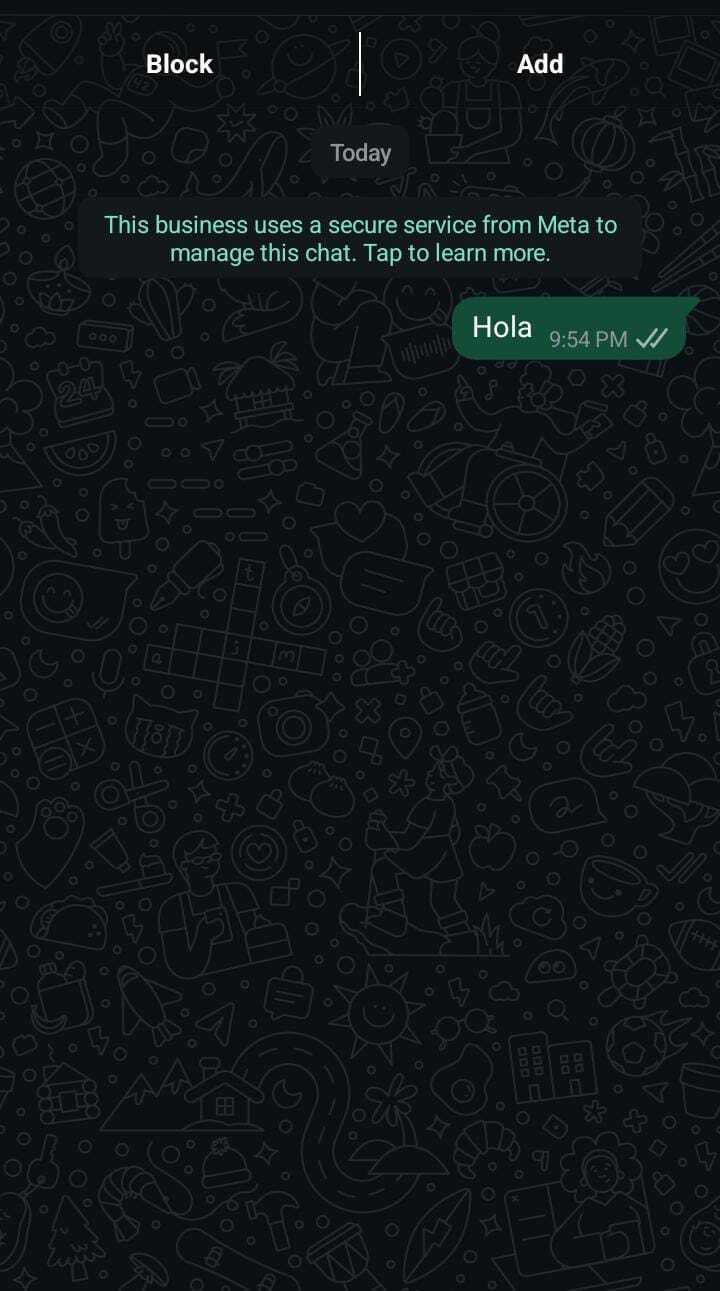Tap the Meta secure service notice
The image size is (720, 1291).
click(360, 238)
